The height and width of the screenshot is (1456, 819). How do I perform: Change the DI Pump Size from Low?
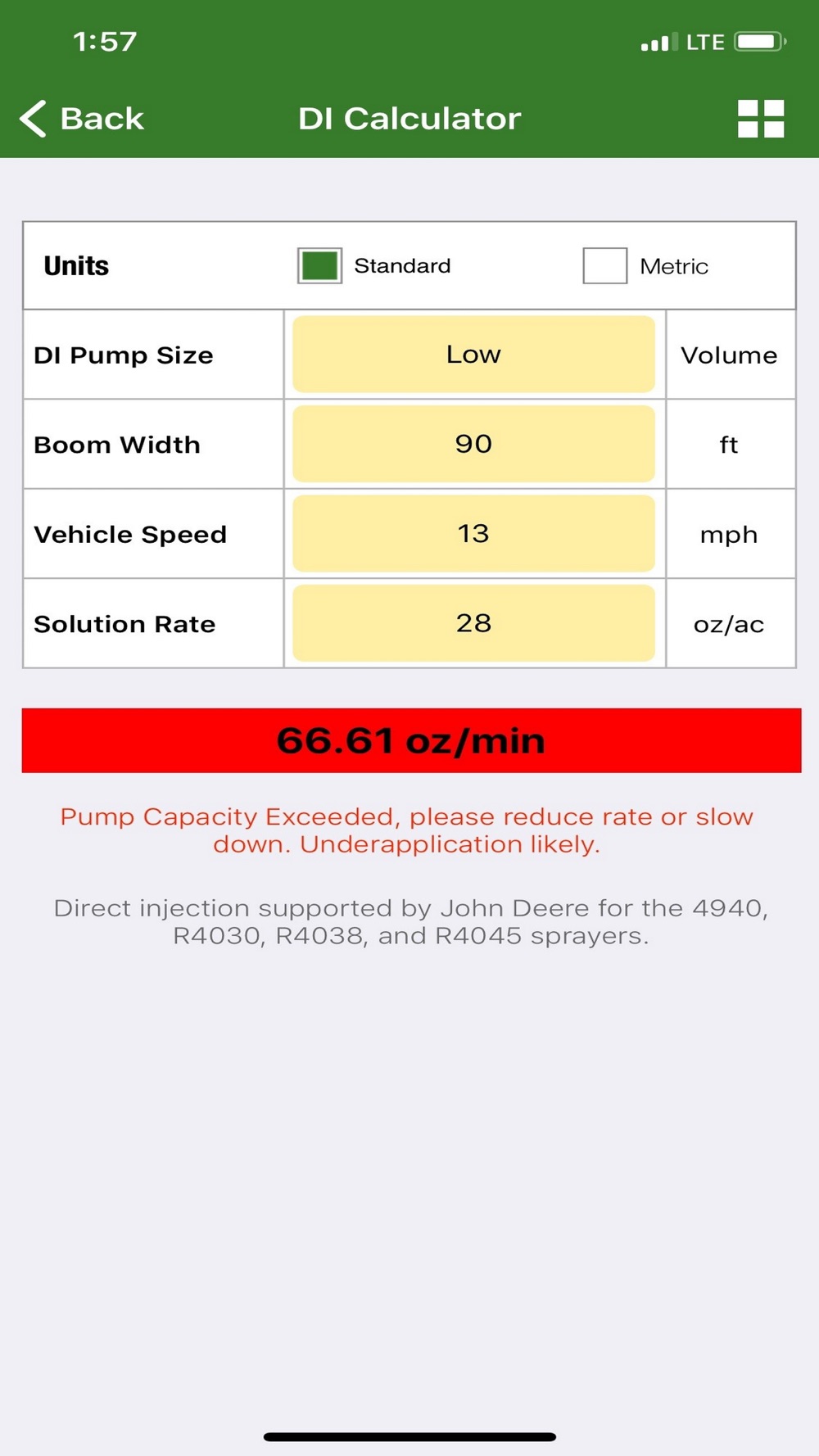click(473, 354)
